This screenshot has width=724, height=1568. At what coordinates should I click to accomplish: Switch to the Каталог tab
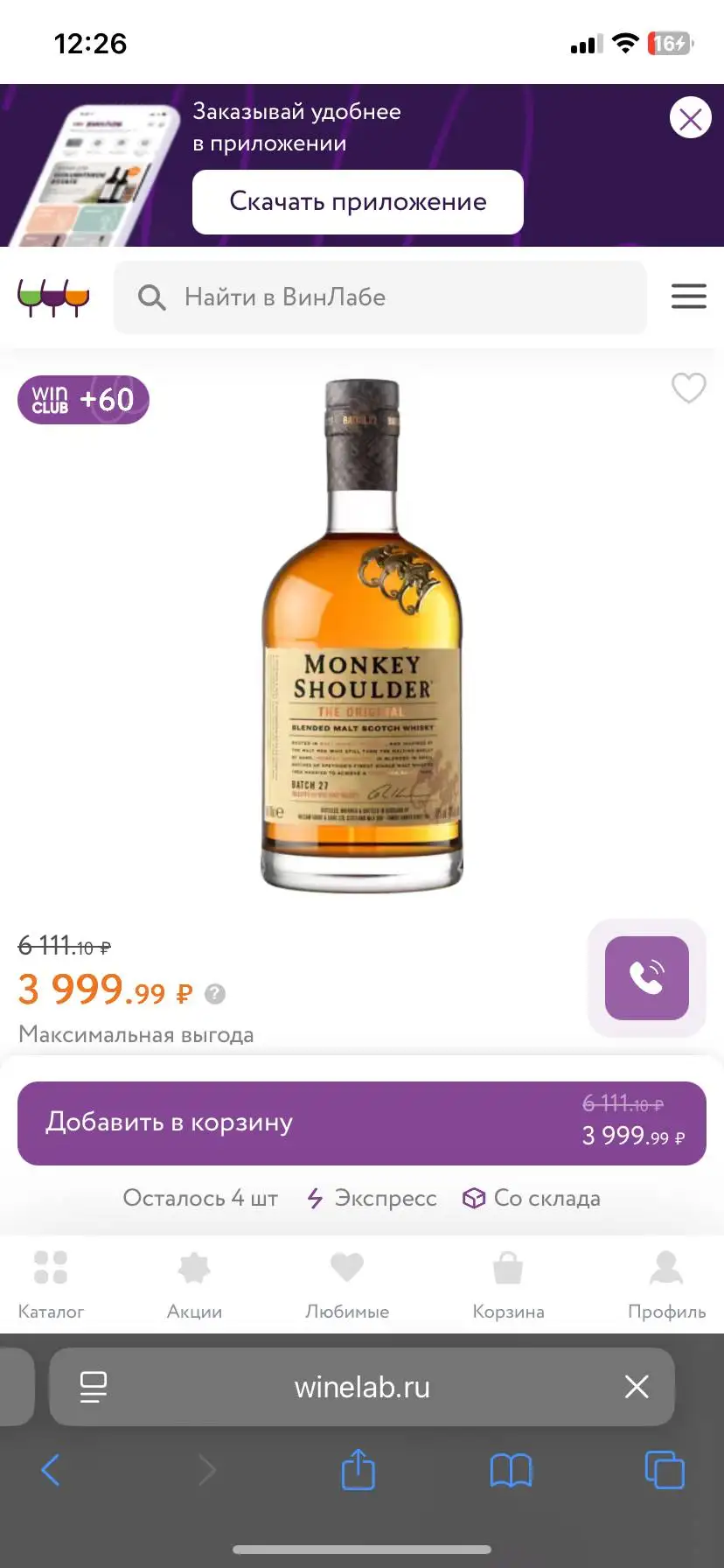(51, 1283)
